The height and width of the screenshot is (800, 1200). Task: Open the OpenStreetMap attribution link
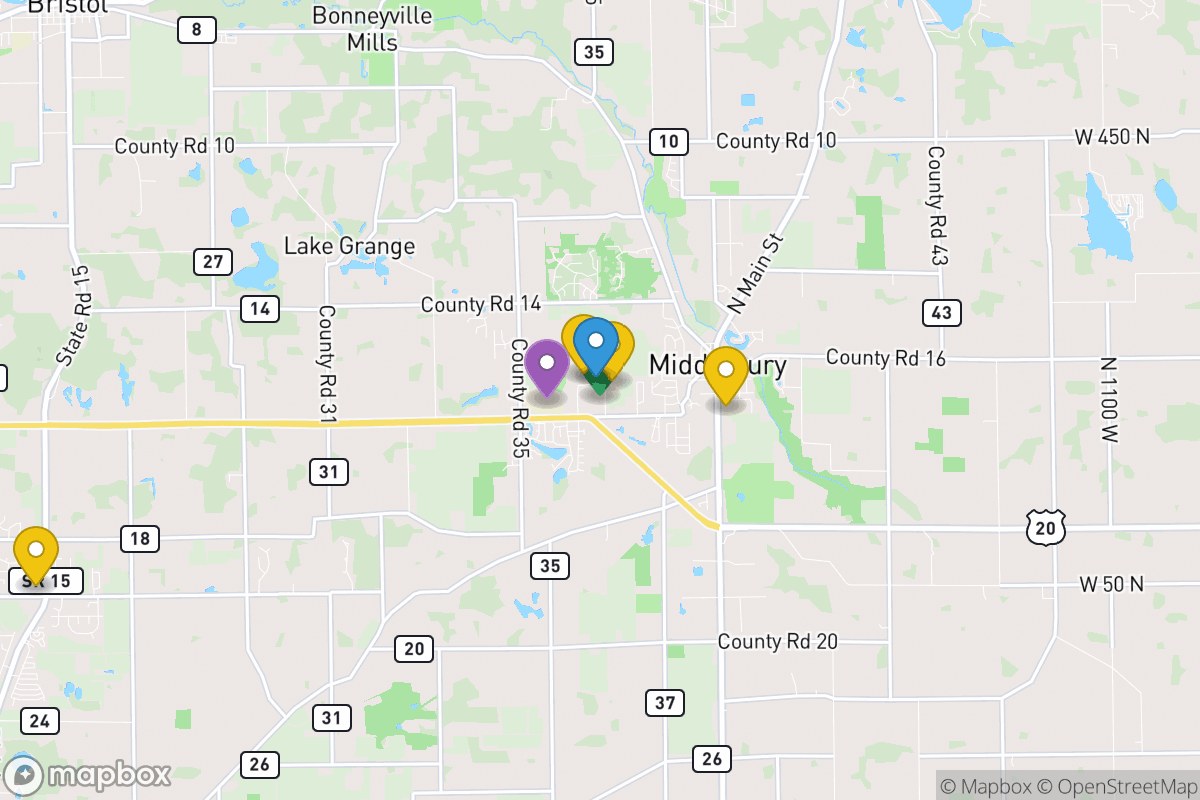[1115, 786]
